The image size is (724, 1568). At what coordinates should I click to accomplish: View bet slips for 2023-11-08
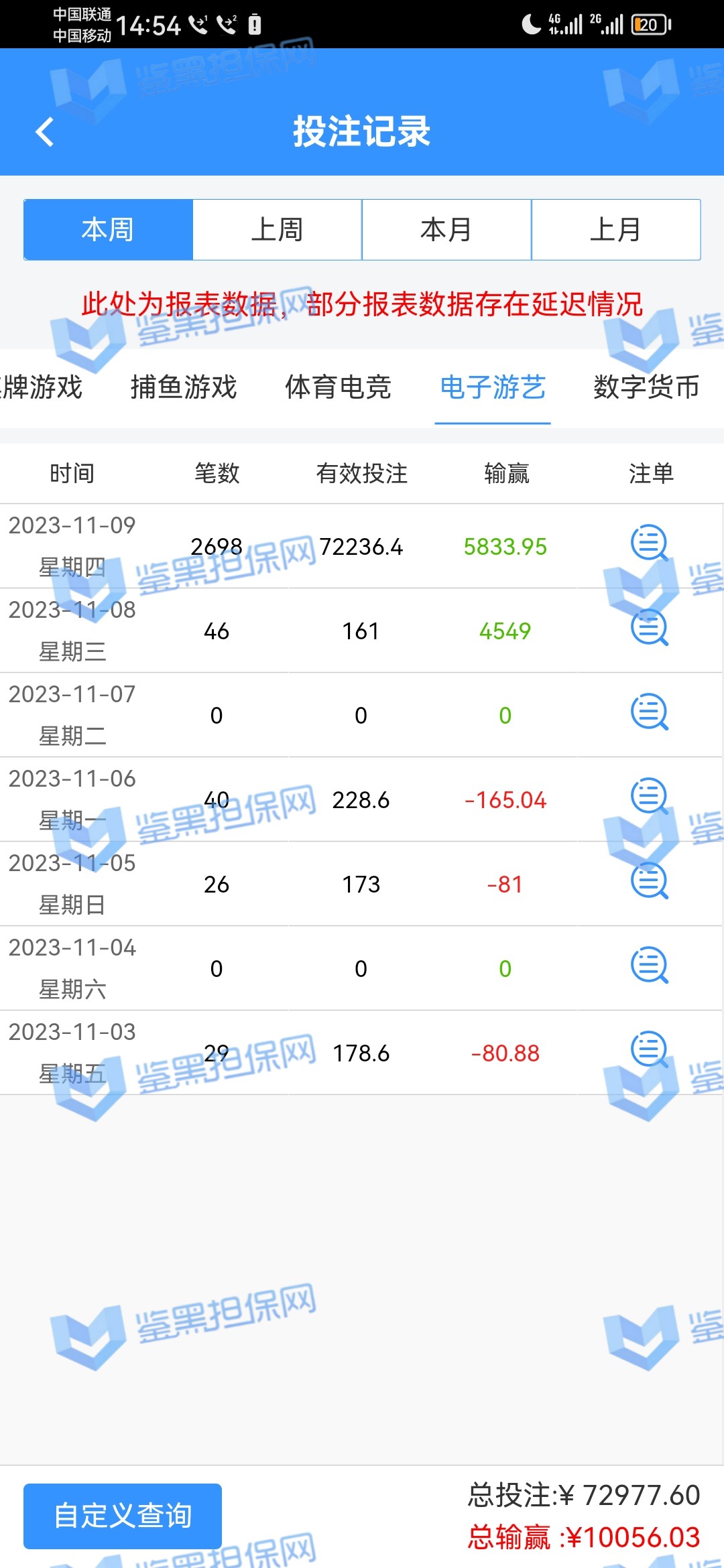click(x=650, y=628)
